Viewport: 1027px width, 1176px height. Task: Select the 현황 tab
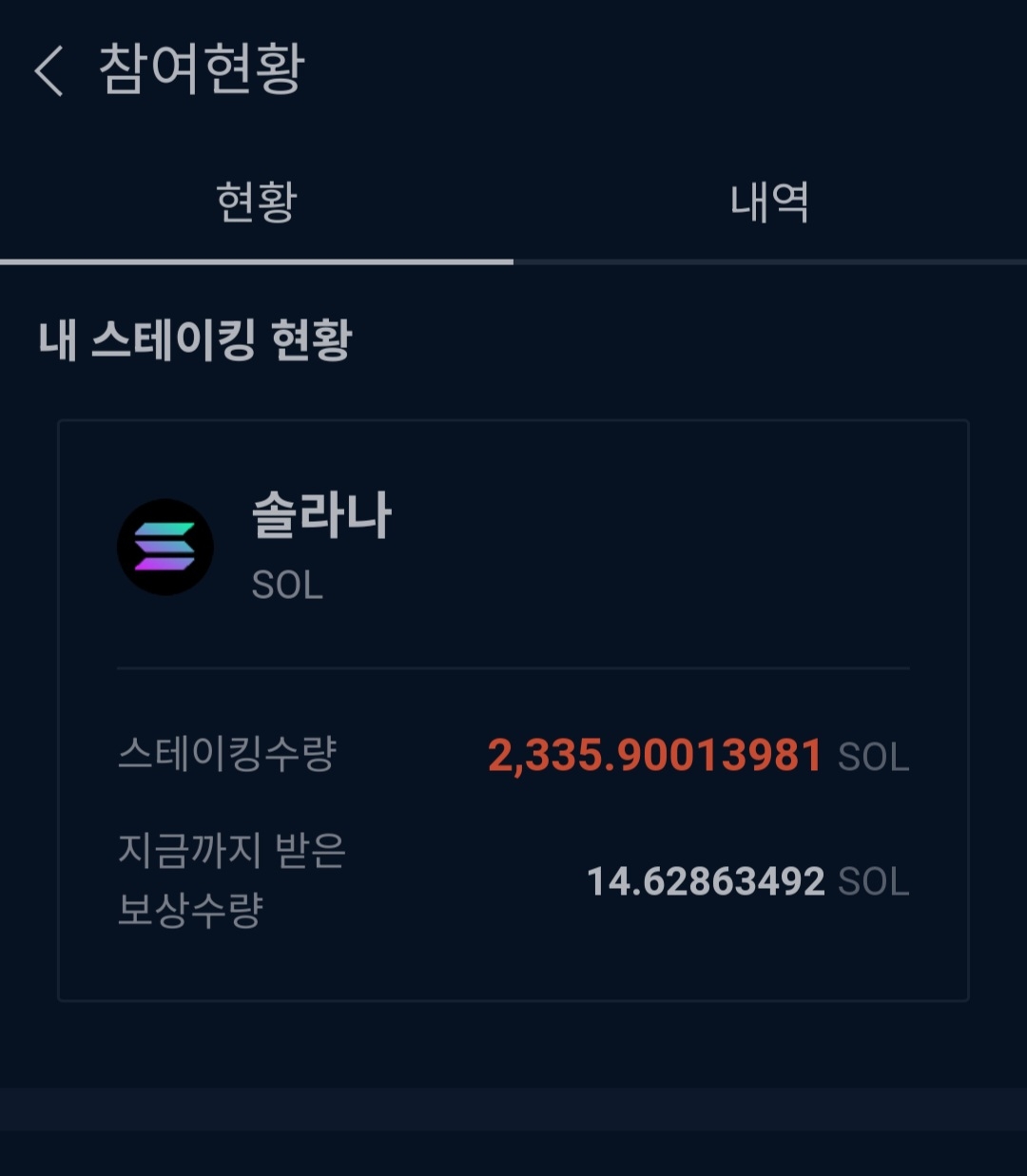[x=256, y=202]
